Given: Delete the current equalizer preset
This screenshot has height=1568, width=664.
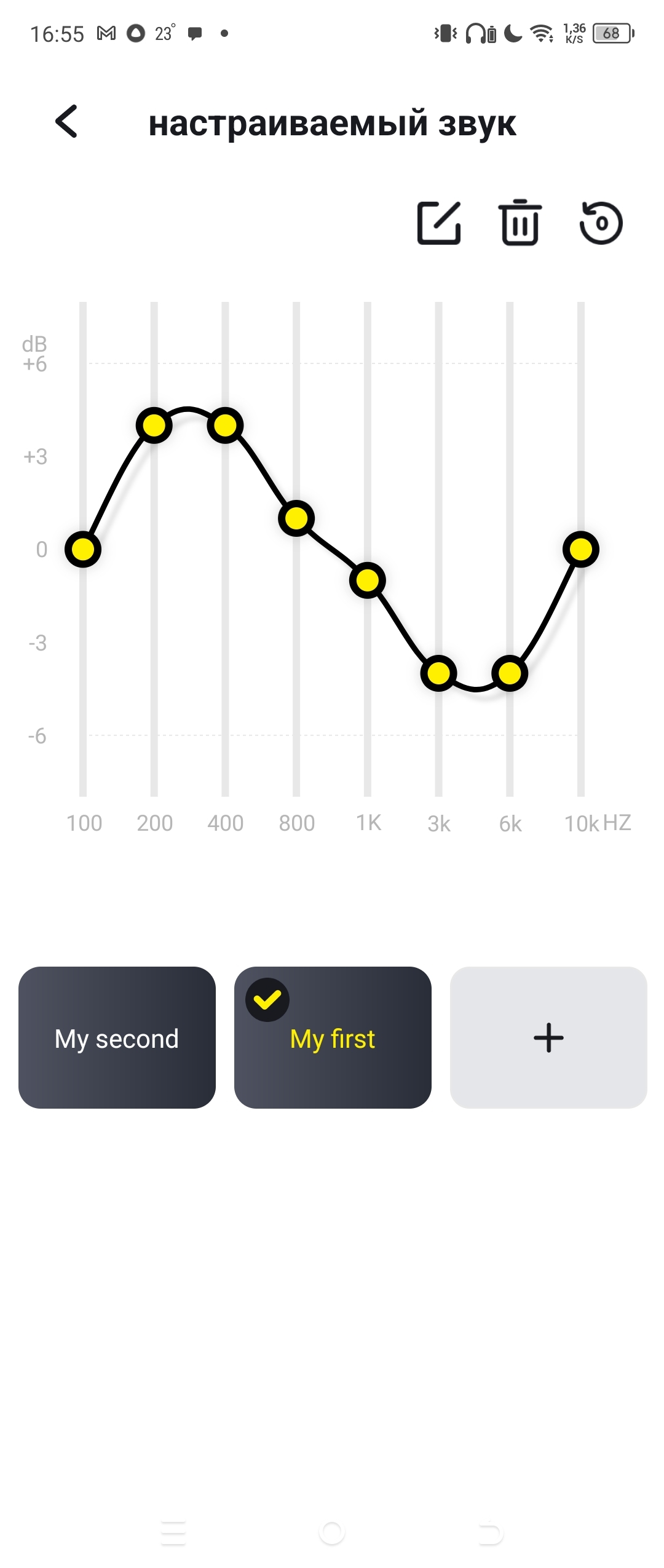Looking at the screenshot, I should coord(520,223).
